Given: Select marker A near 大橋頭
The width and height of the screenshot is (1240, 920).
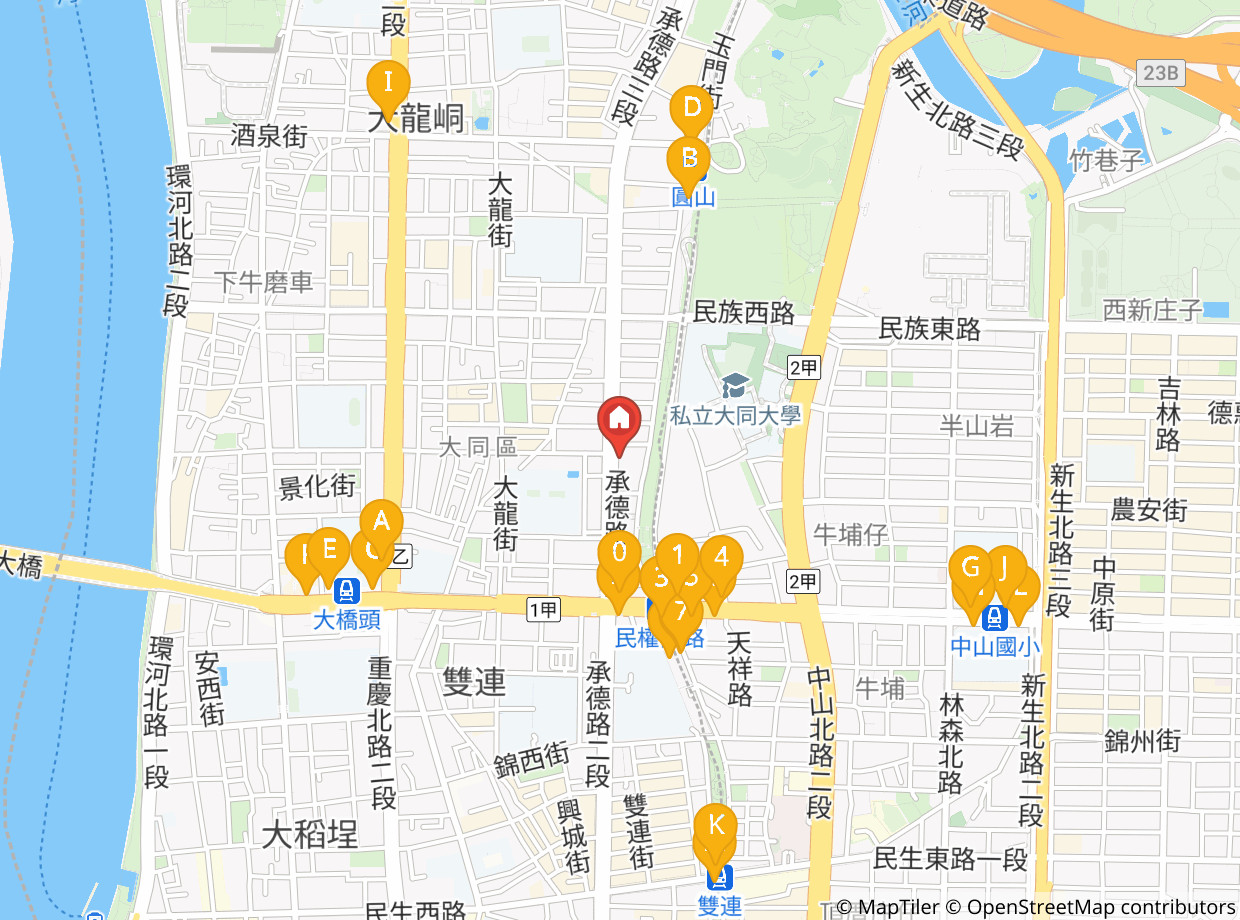Looking at the screenshot, I should [x=380, y=521].
